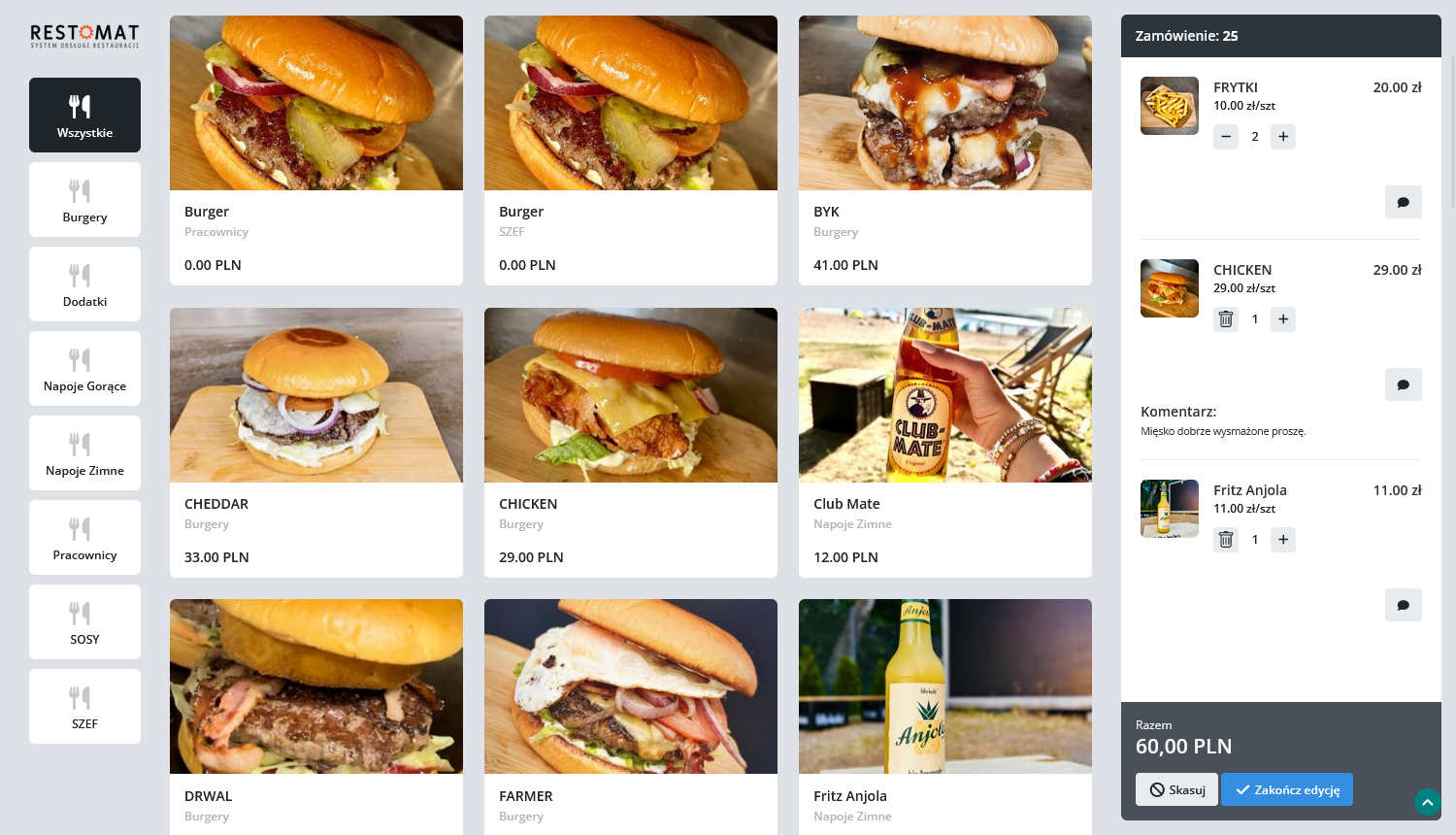Delete Fritz Anjola from the order
Viewport: 1456px width, 835px height.
(x=1226, y=540)
